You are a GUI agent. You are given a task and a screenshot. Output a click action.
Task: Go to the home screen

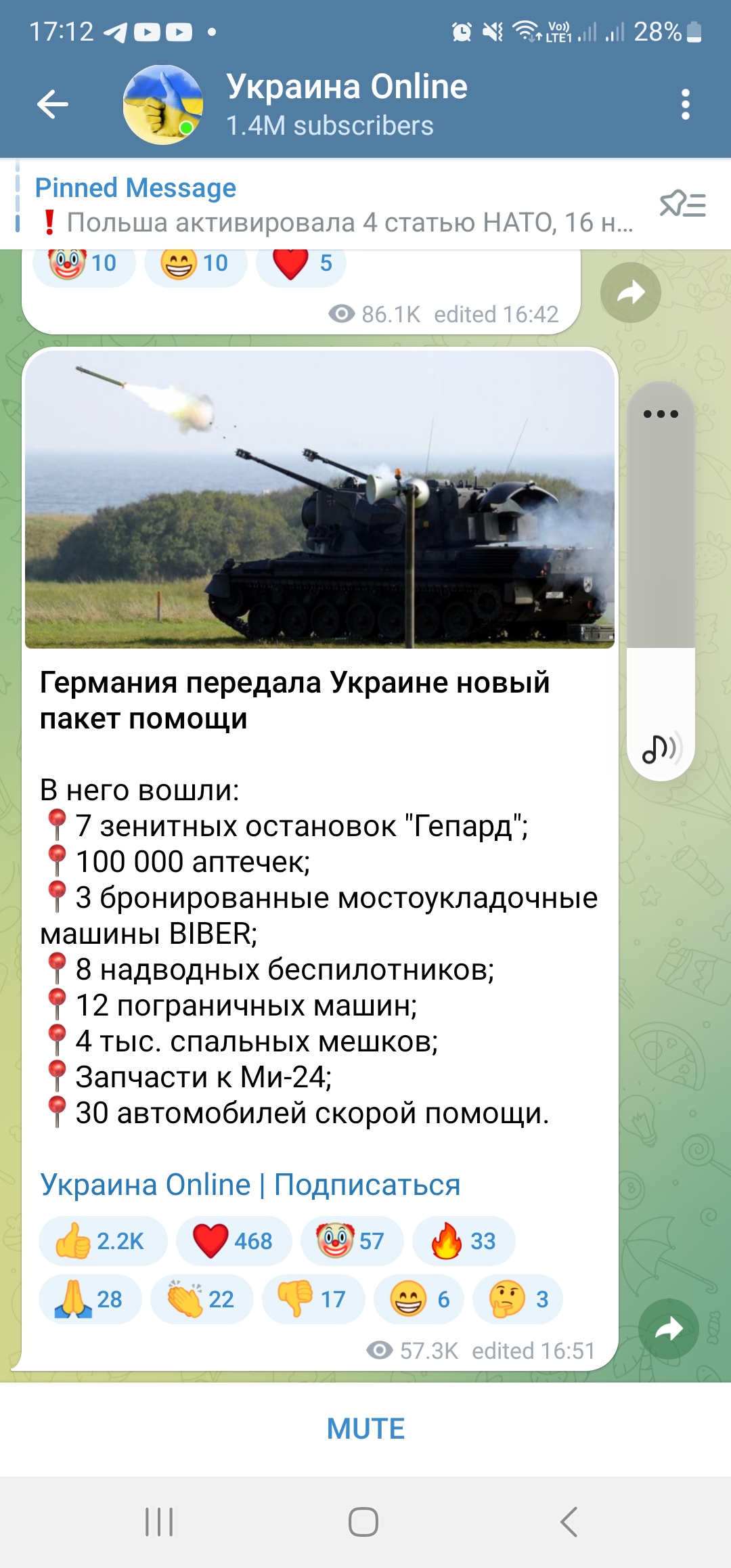tap(363, 1522)
